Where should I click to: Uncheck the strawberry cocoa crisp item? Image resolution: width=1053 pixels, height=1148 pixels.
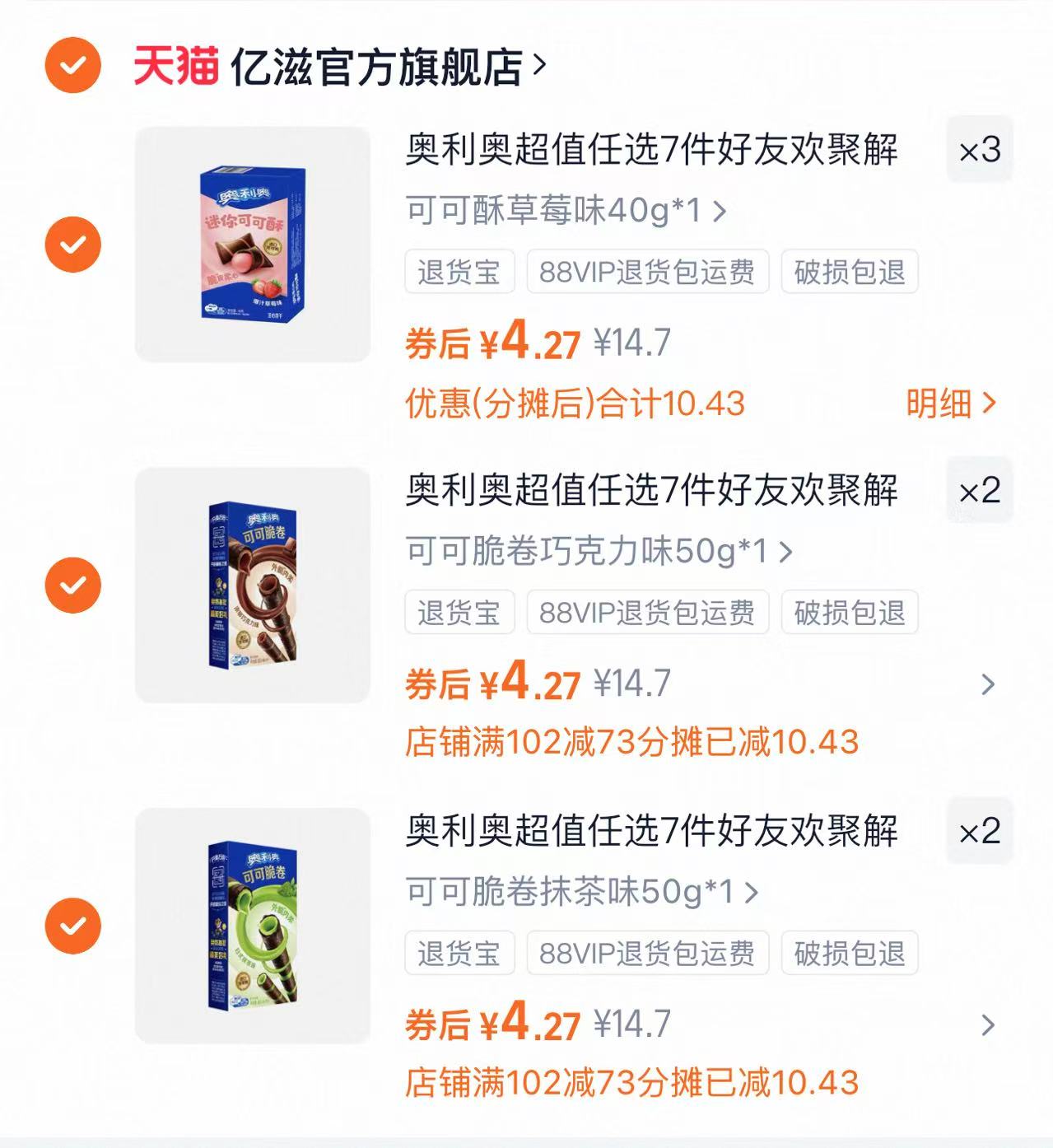click(72, 243)
